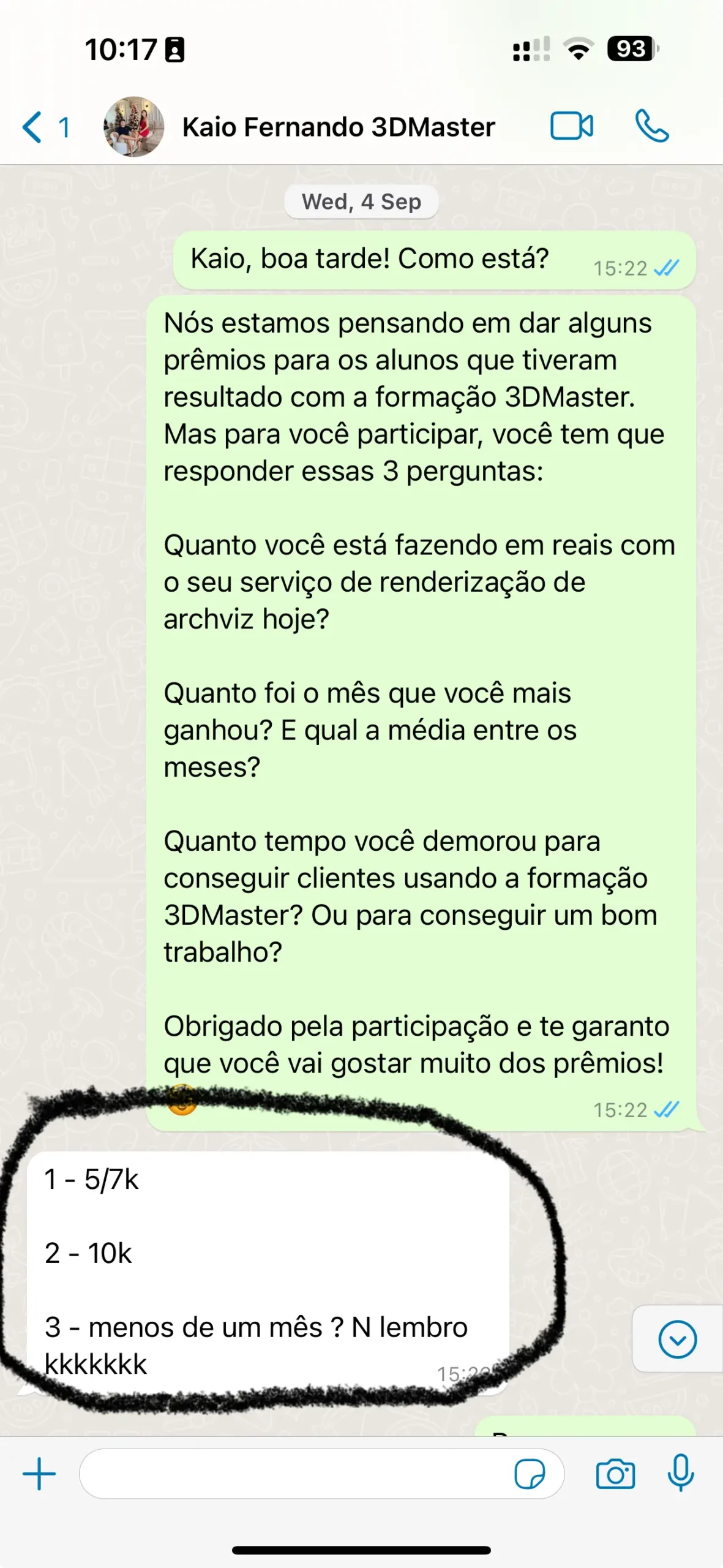
Task: Tap the plus attachment button
Action: pyautogui.click(x=39, y=1473)
